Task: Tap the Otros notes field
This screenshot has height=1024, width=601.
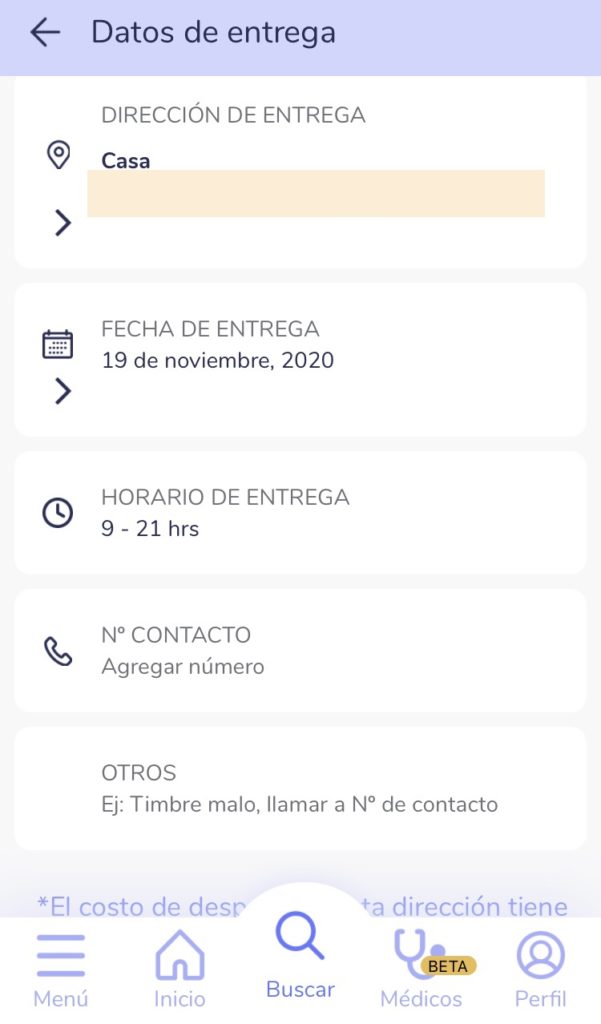Action: (300, 788)
